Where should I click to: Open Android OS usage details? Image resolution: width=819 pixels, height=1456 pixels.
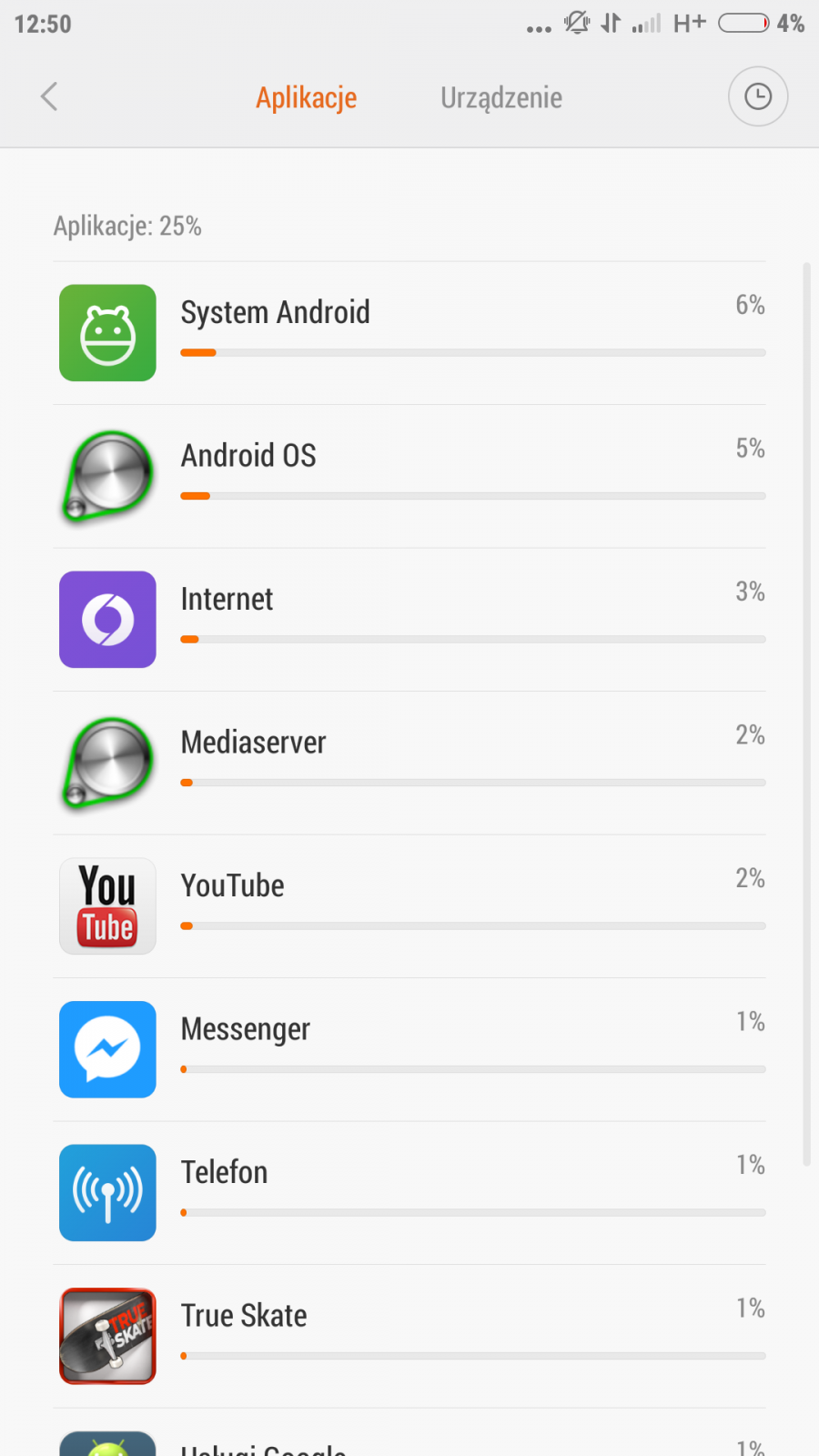coord(409,476)
